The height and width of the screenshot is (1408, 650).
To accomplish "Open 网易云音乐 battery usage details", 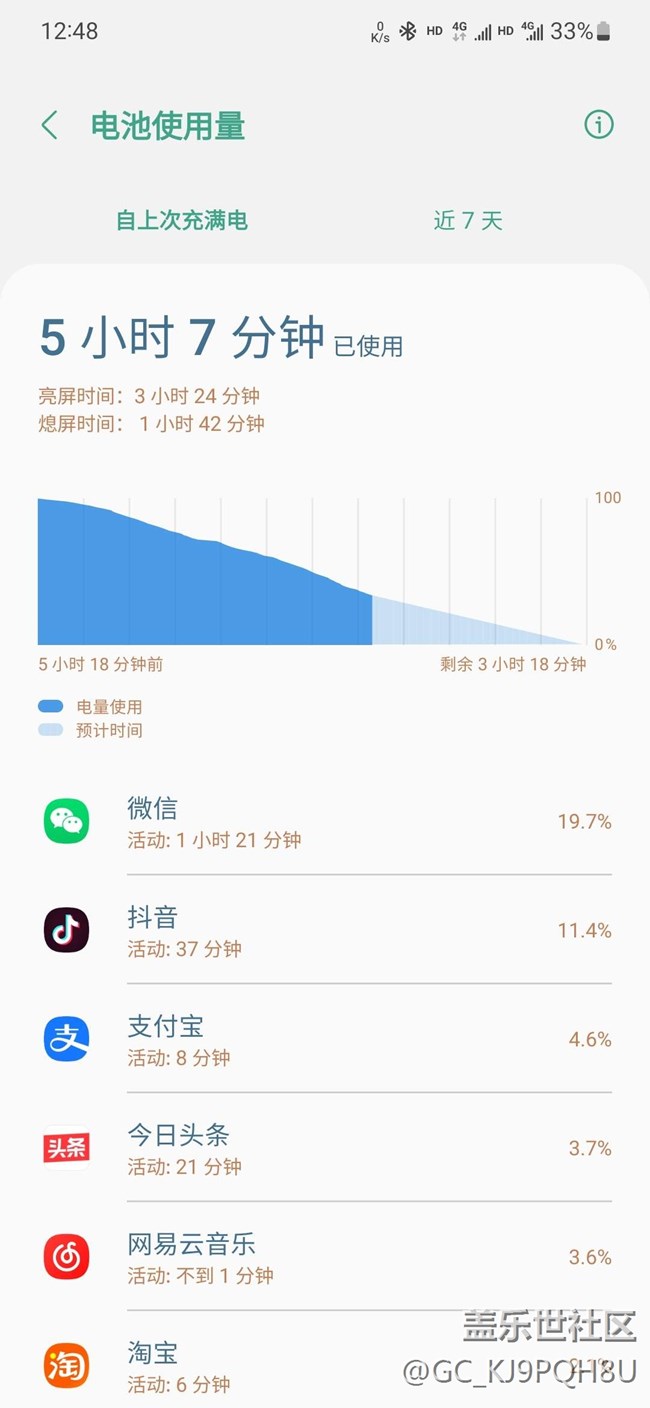I will (325, 1258).
